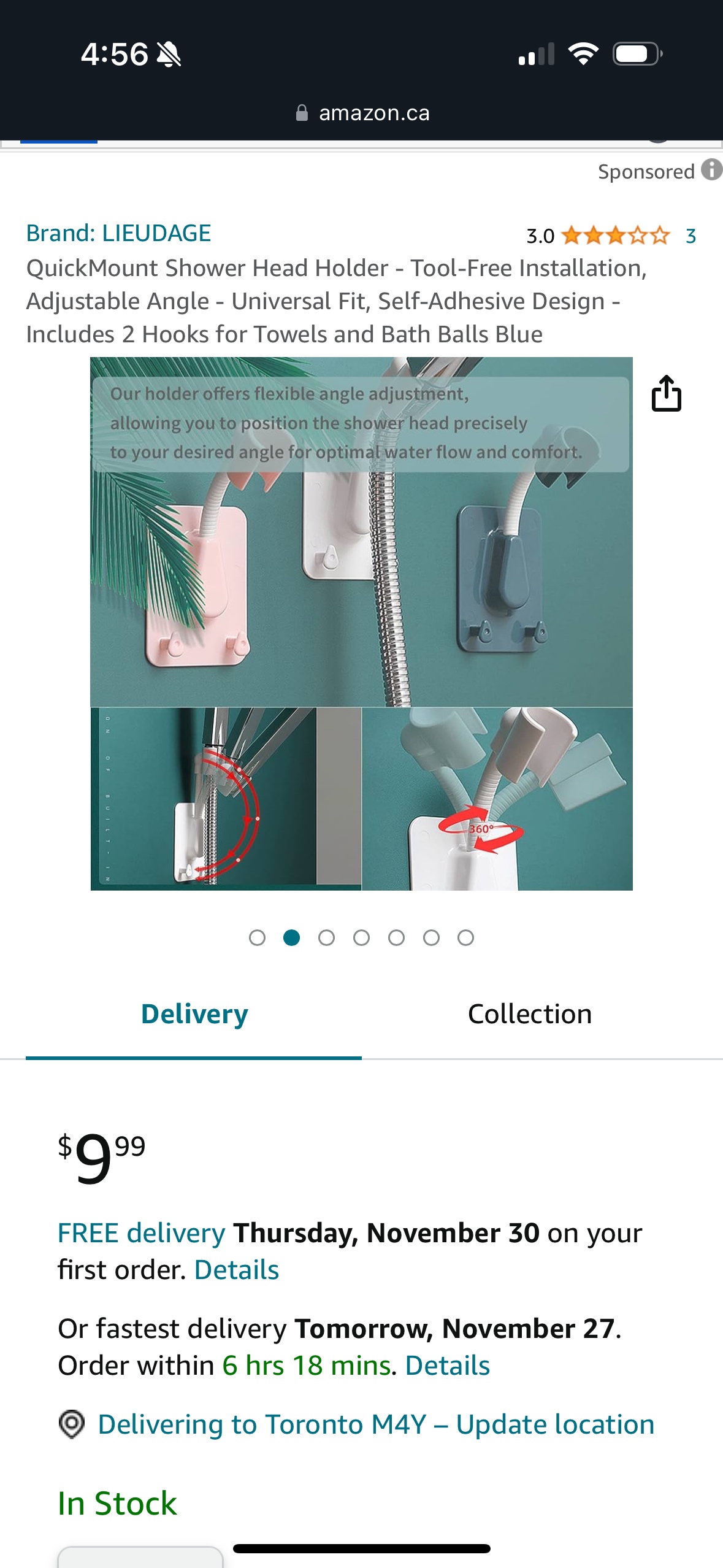Open Details beside the fastest delivery countdown
Screen dimensions: 723x1568
pos(447,1366)
